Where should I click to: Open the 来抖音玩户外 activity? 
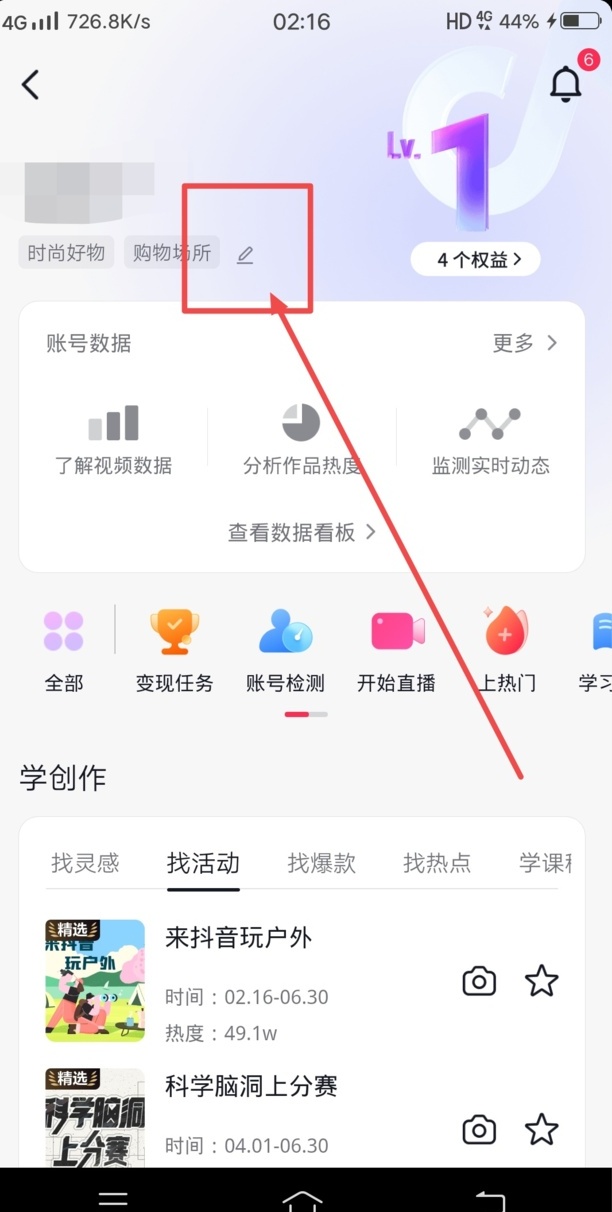[x=239, y=938]
